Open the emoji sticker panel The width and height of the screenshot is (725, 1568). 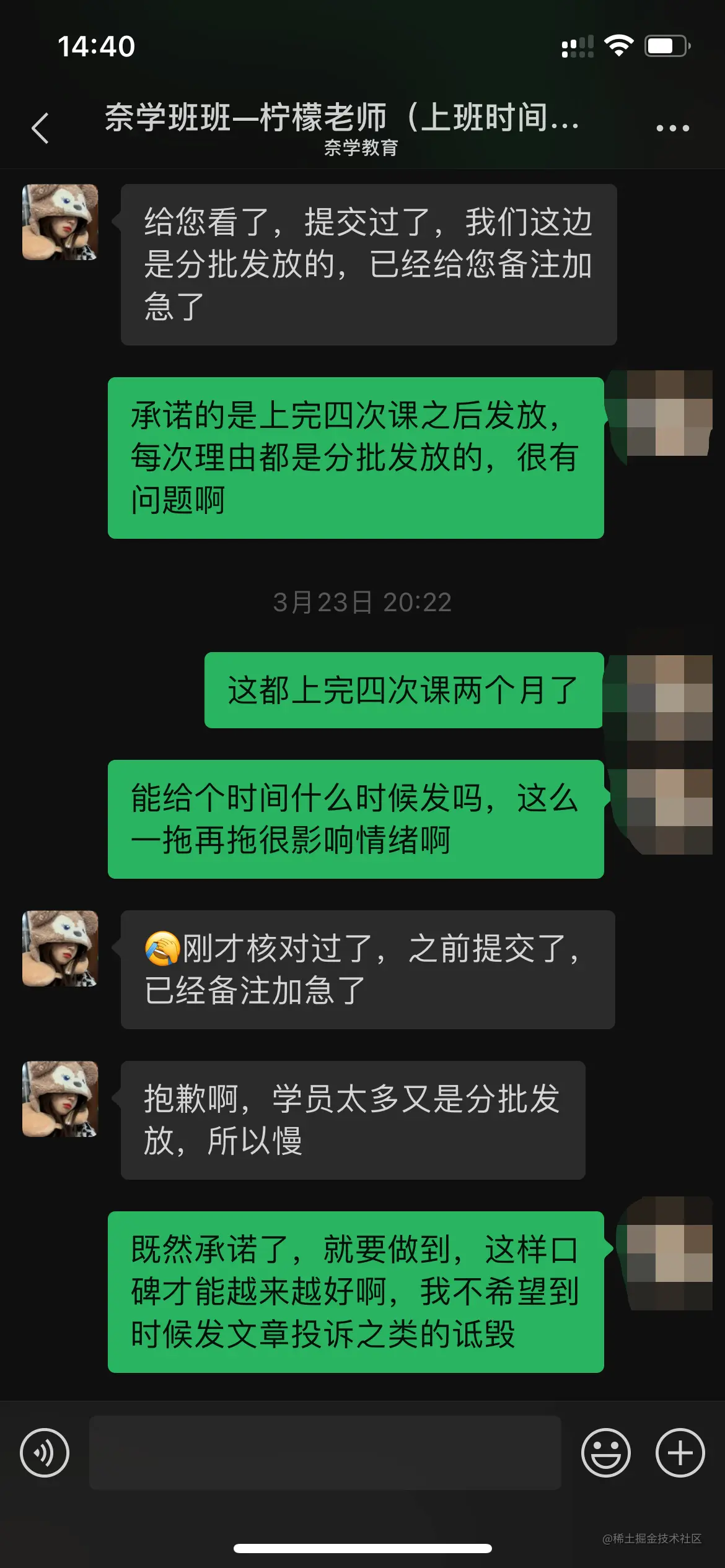pyautogui.click(x=605, y=1452)
